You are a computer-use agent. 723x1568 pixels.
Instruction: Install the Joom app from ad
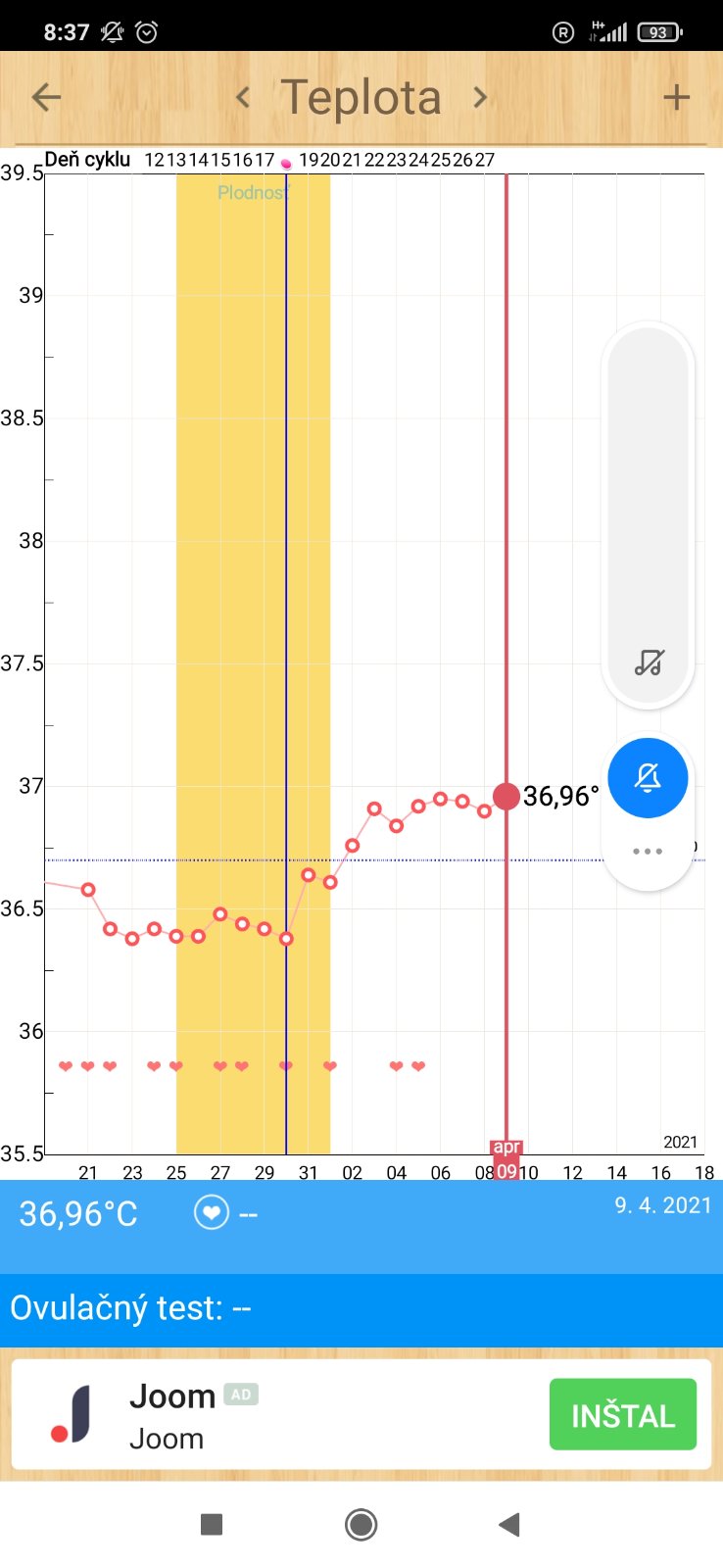622,1415
